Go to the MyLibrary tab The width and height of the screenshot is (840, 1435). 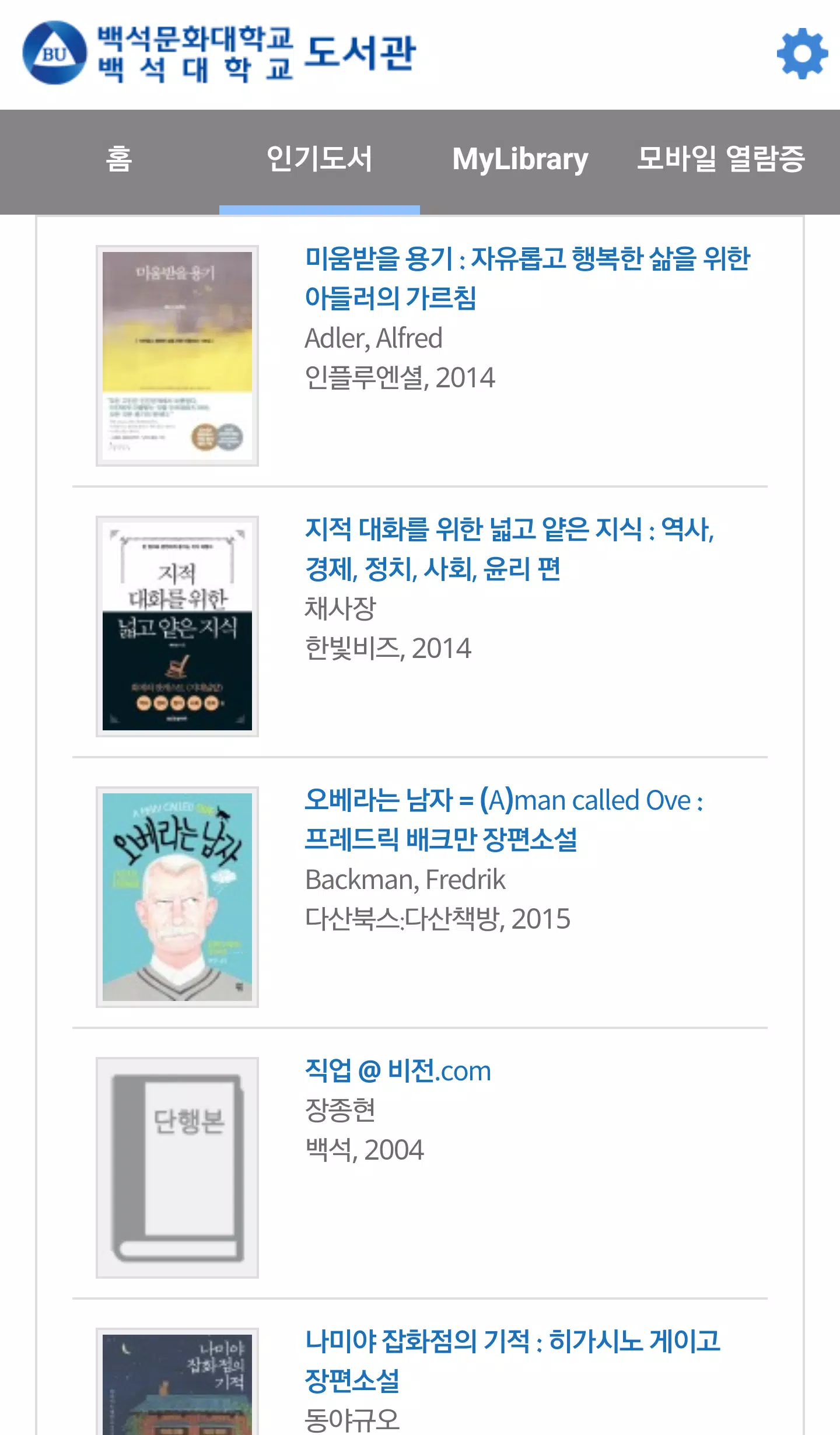point(520,159)
